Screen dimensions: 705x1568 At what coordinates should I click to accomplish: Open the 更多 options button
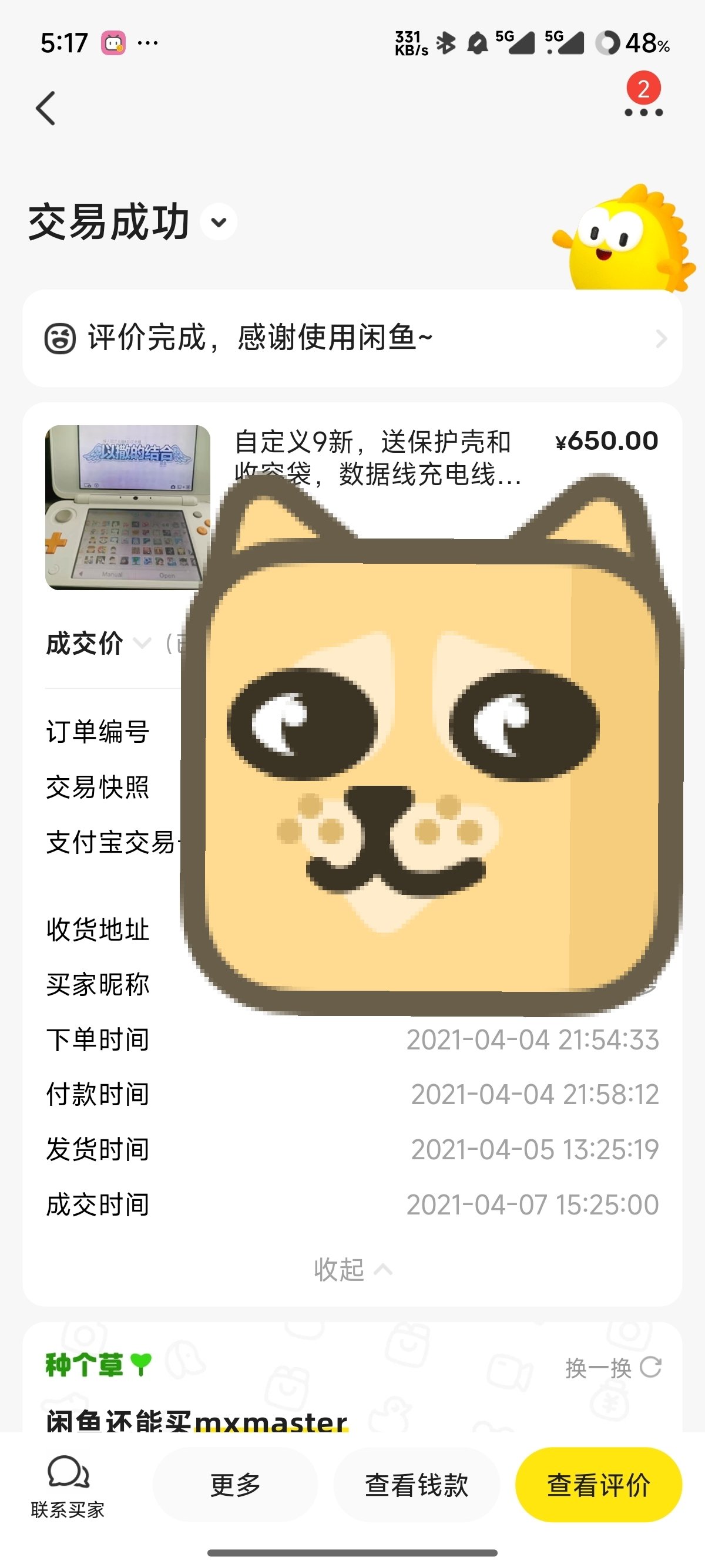[x=235, y=1485]
